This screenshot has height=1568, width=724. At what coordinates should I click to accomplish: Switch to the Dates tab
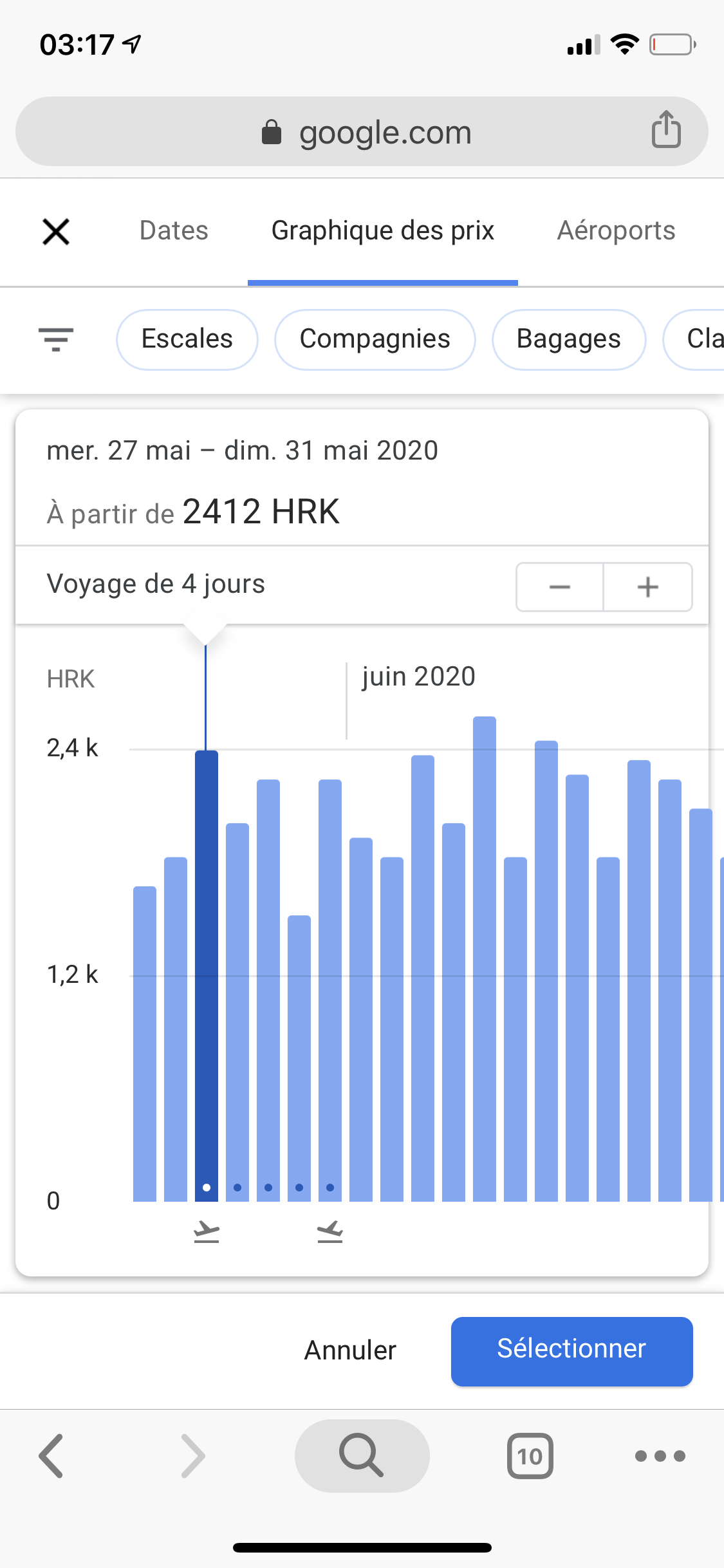pyautogui.click(x=174, y=230)
